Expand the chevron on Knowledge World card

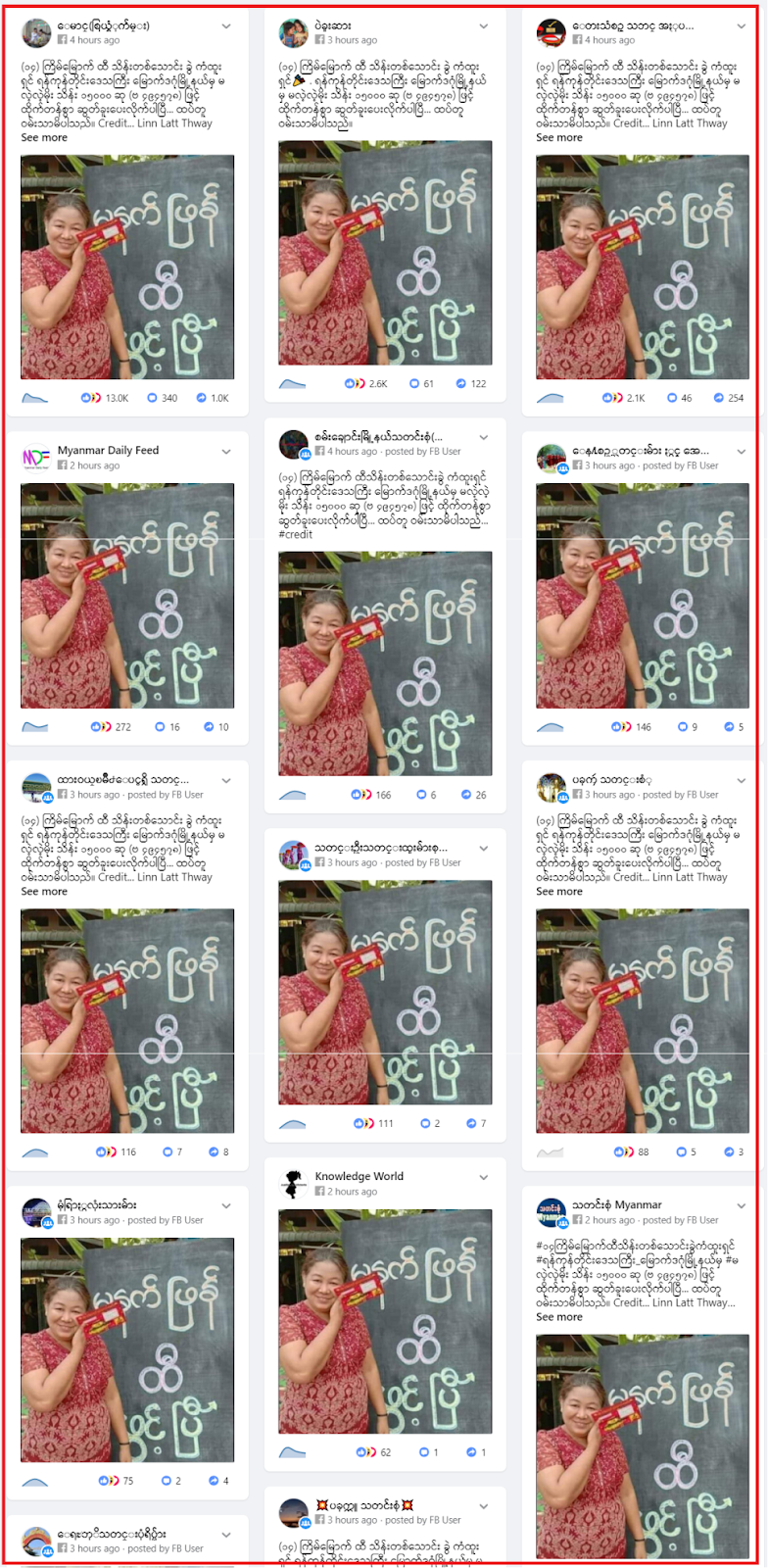pyautogui.click(x=484, y=1177)
